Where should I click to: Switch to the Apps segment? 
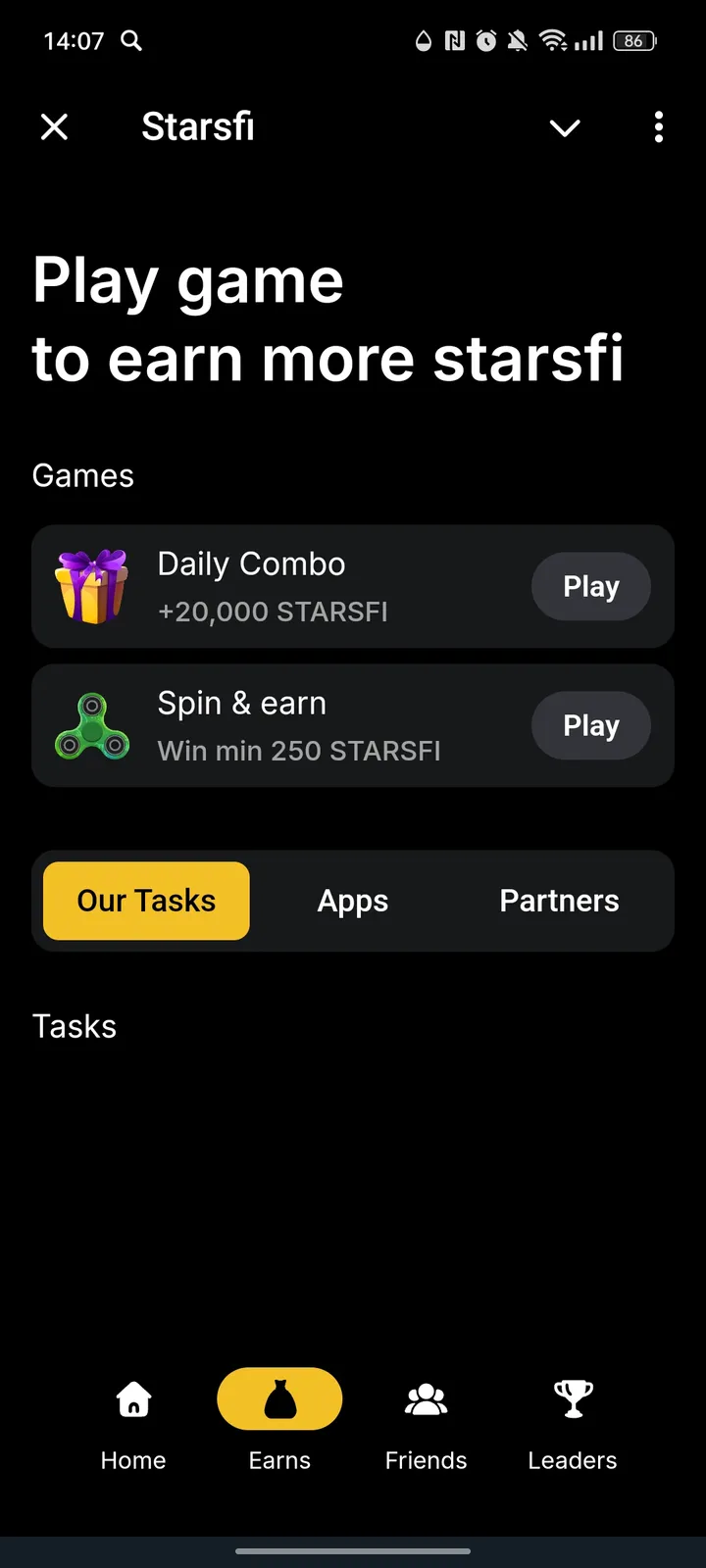353,901
